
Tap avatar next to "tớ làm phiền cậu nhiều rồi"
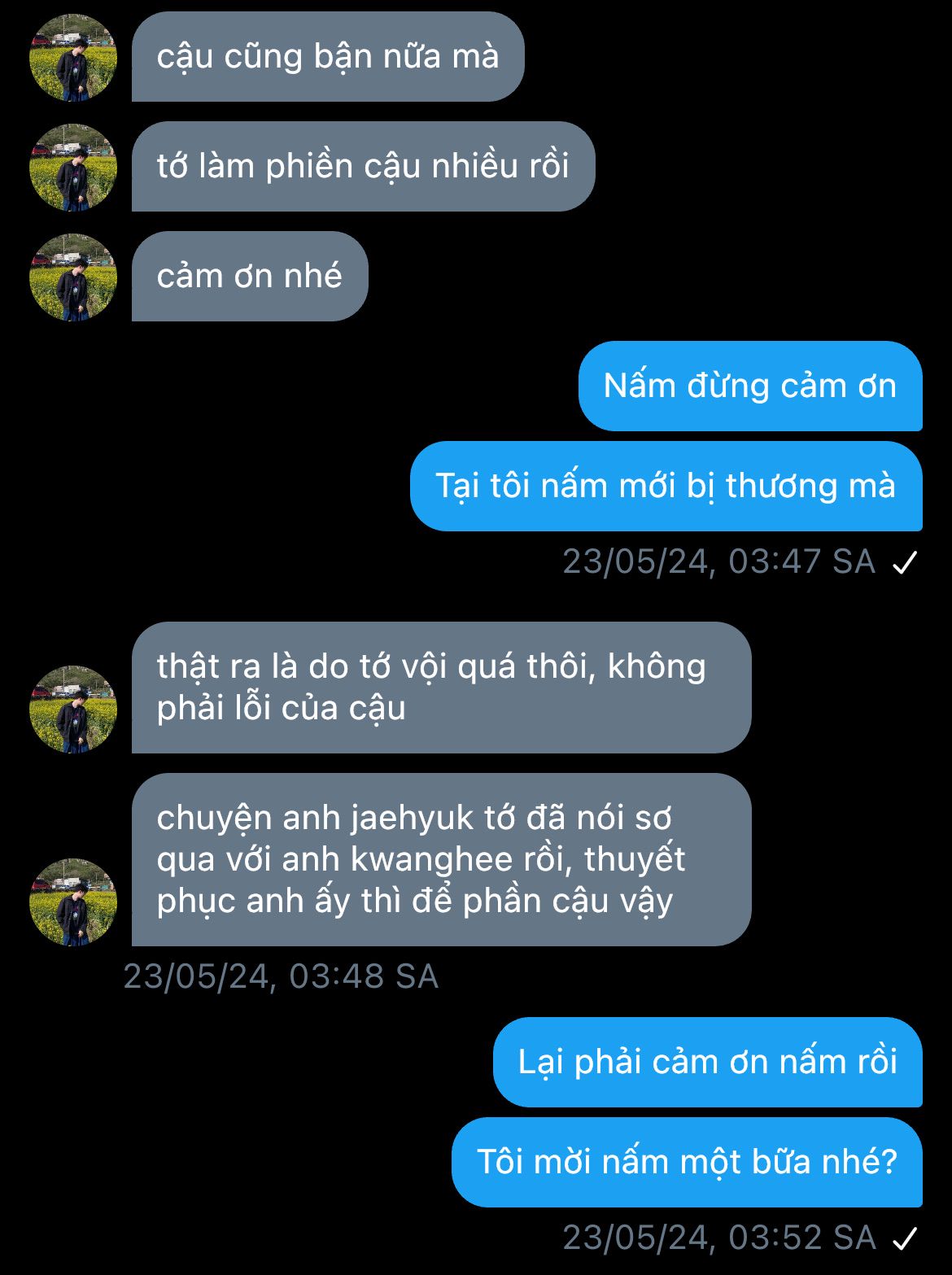[73, 168]
